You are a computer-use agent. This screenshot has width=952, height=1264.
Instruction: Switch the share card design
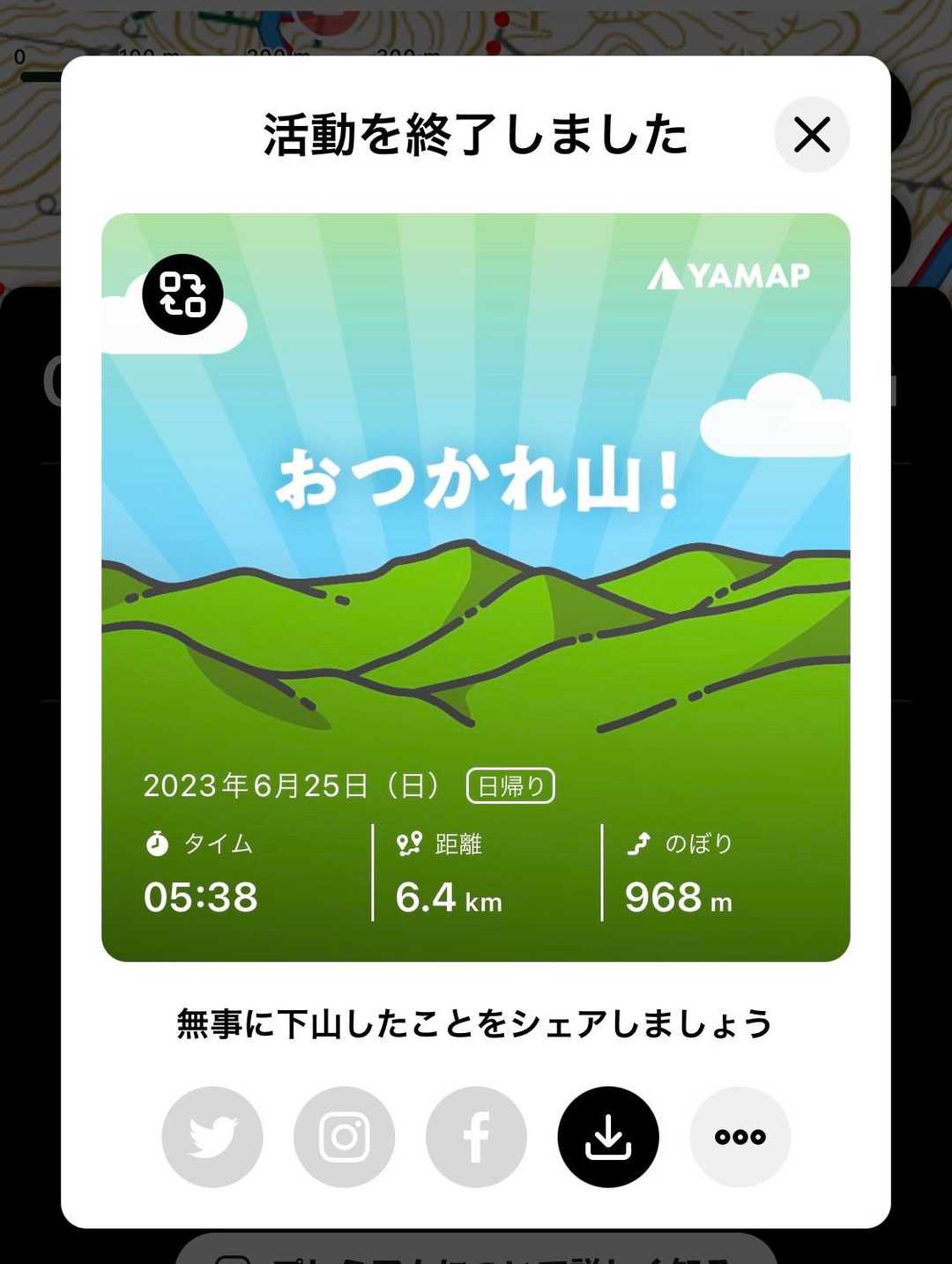point(182,294)
